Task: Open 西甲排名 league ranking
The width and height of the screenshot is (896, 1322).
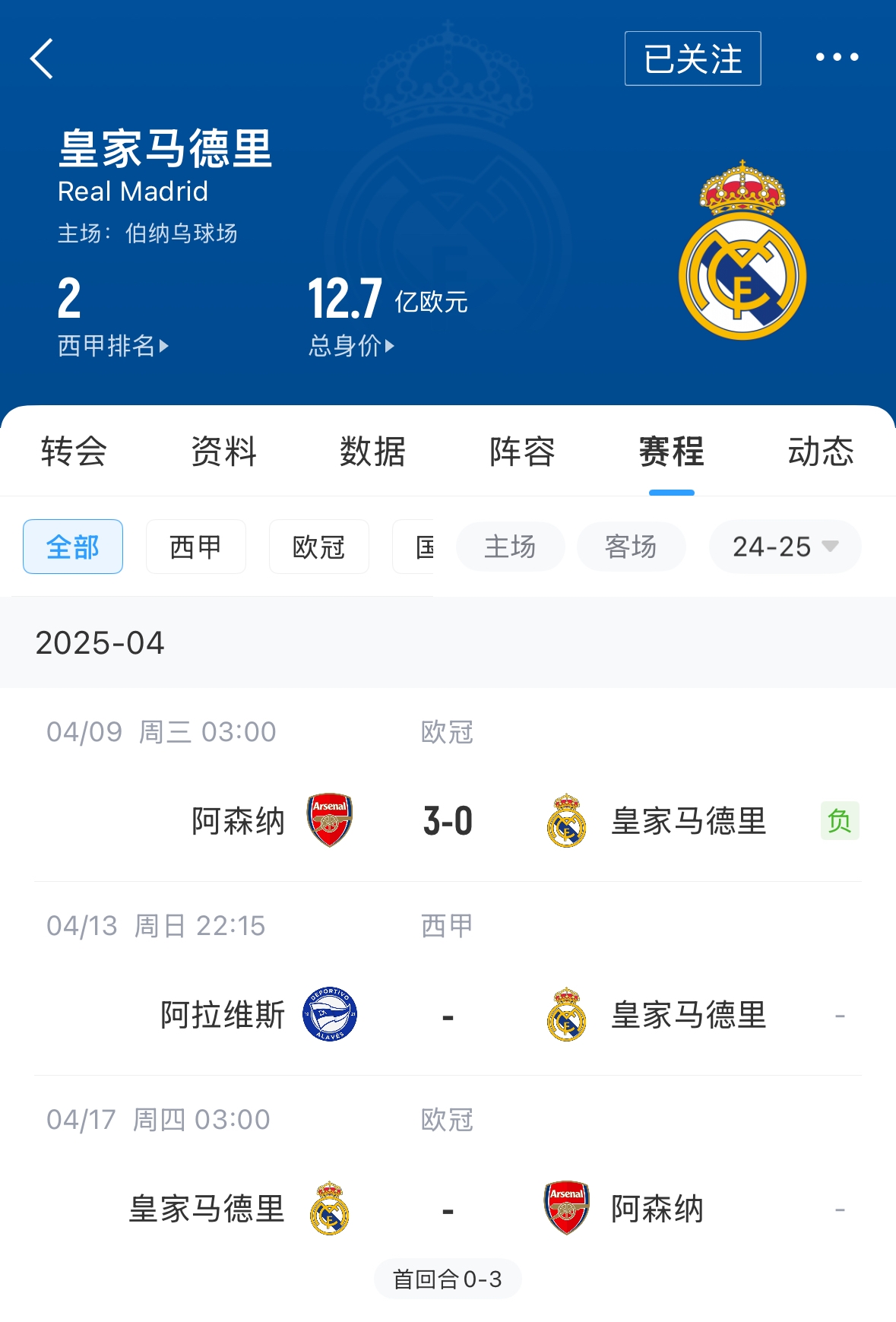Action: (x=112, y=346)
